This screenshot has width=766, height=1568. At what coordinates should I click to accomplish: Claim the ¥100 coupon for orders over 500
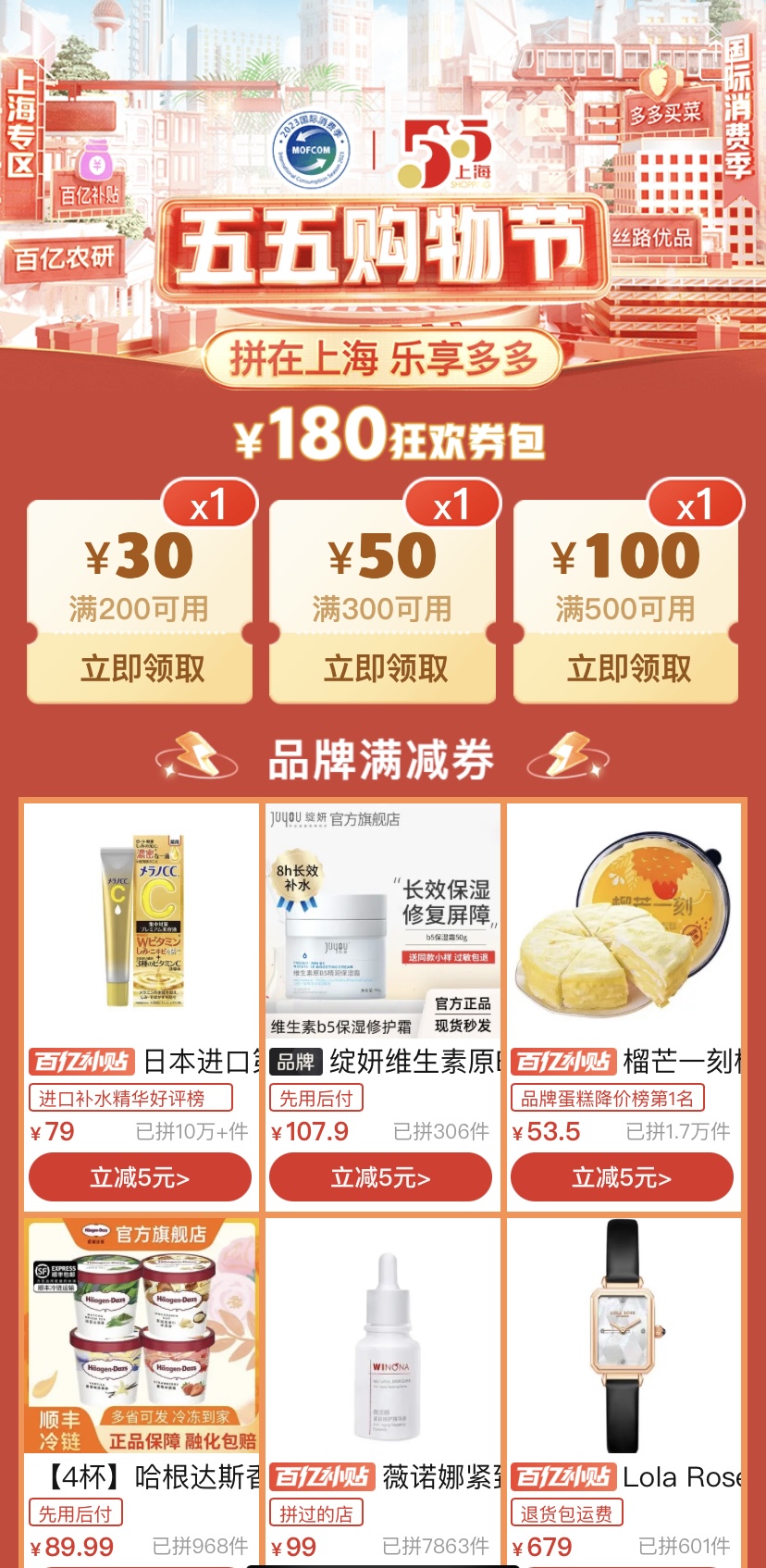626,668
